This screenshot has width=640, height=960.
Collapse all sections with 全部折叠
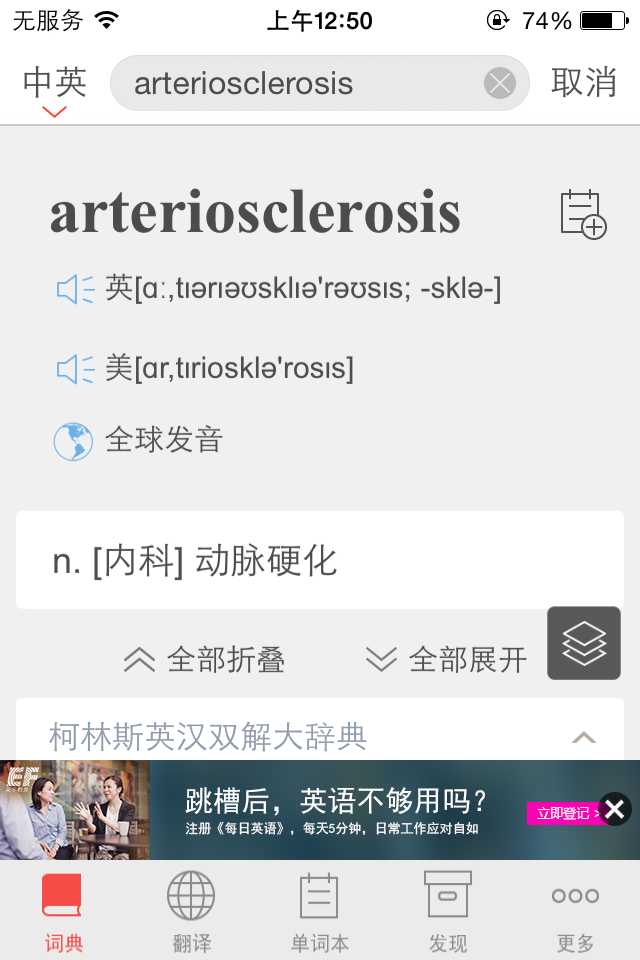(x=205, y=659)
